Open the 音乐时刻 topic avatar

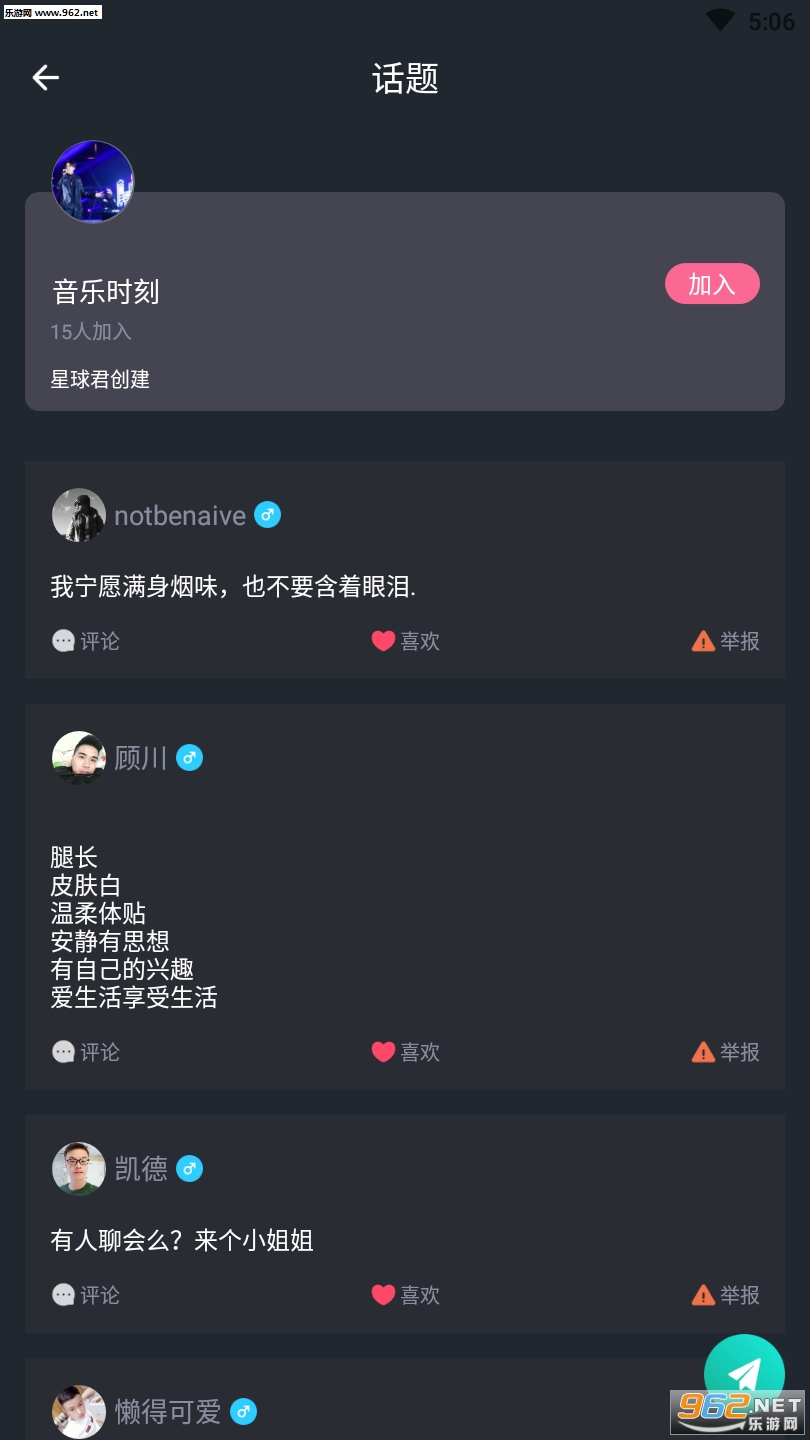click(x=93, y=182)
